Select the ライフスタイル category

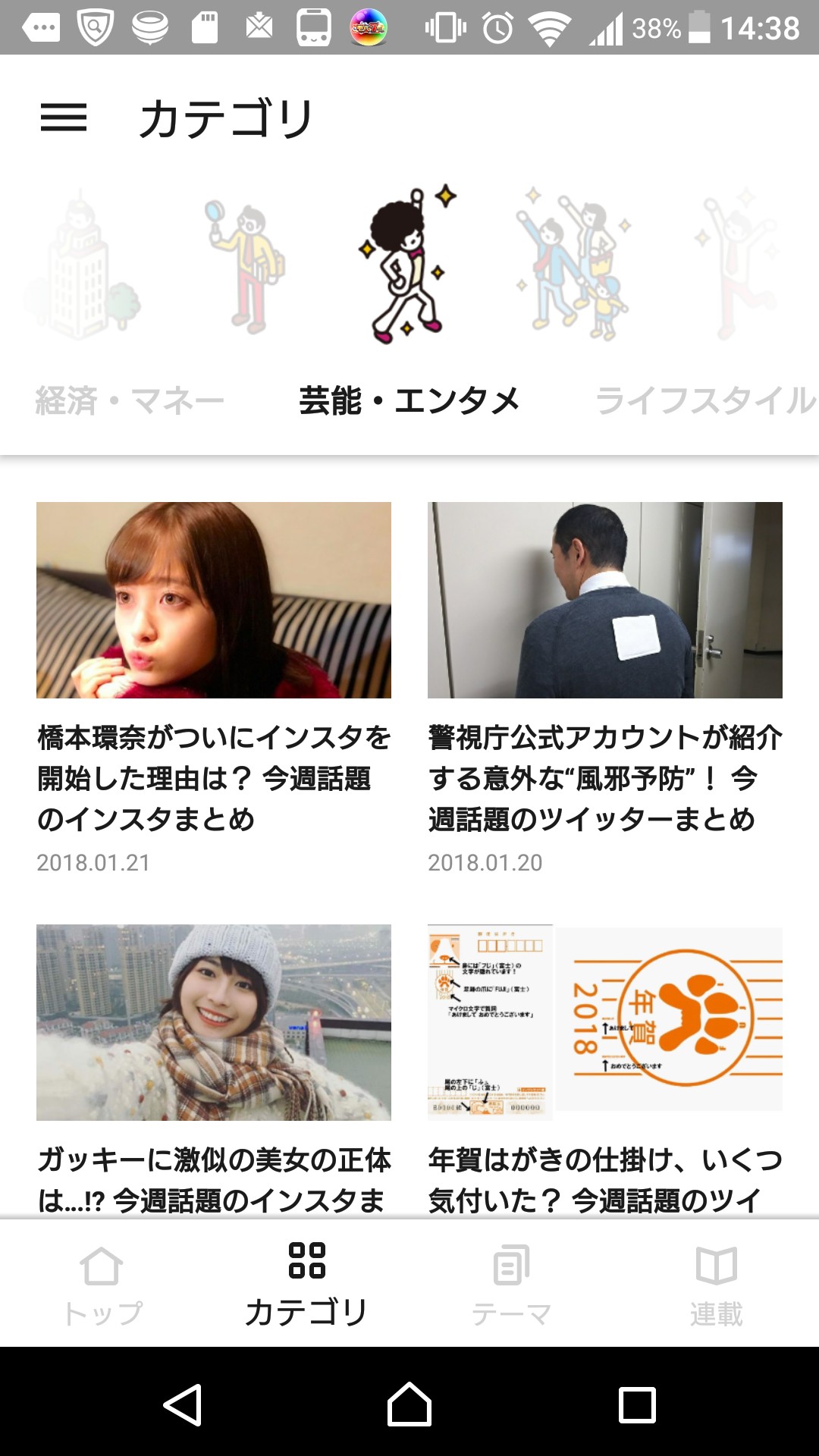tap(707, 400)
